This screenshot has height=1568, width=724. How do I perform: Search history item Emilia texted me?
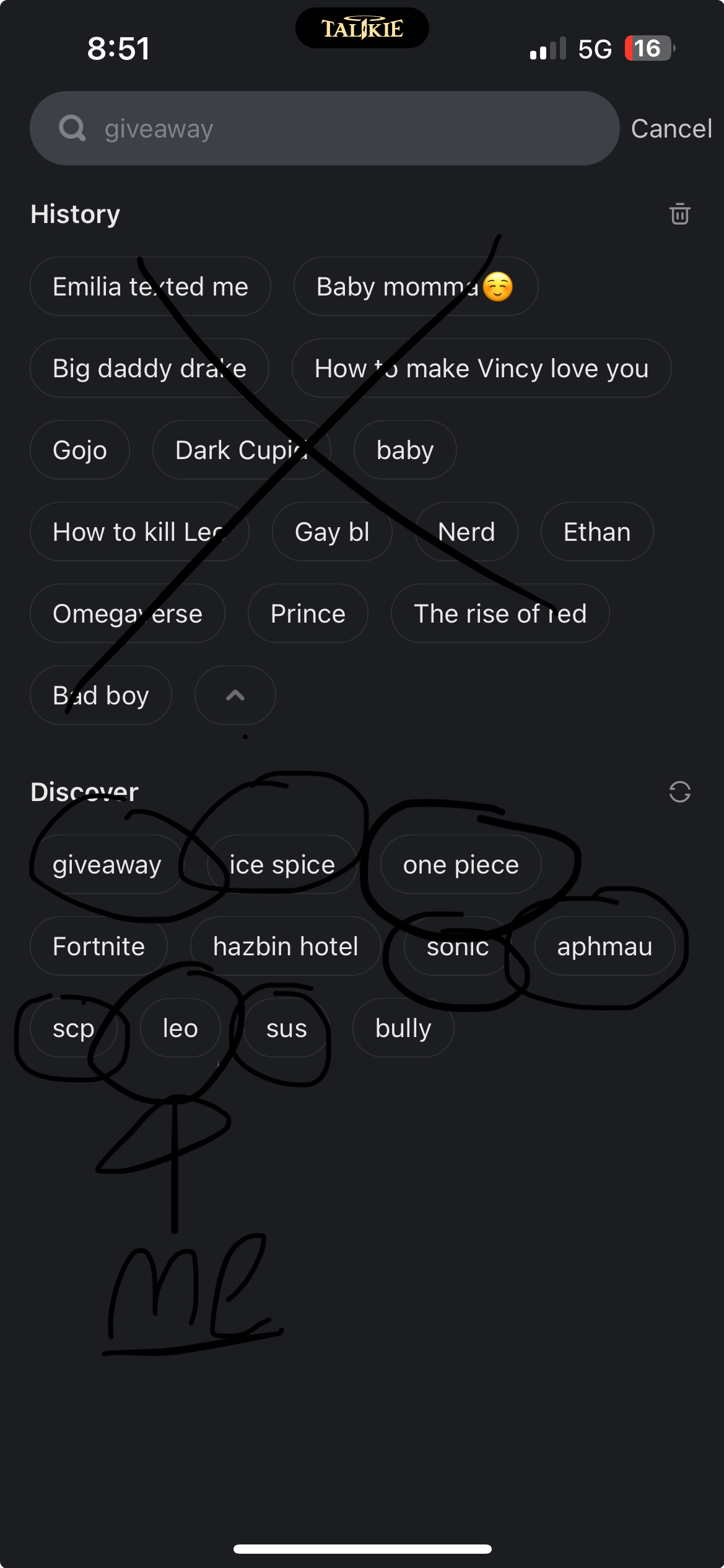click(150, 286)
